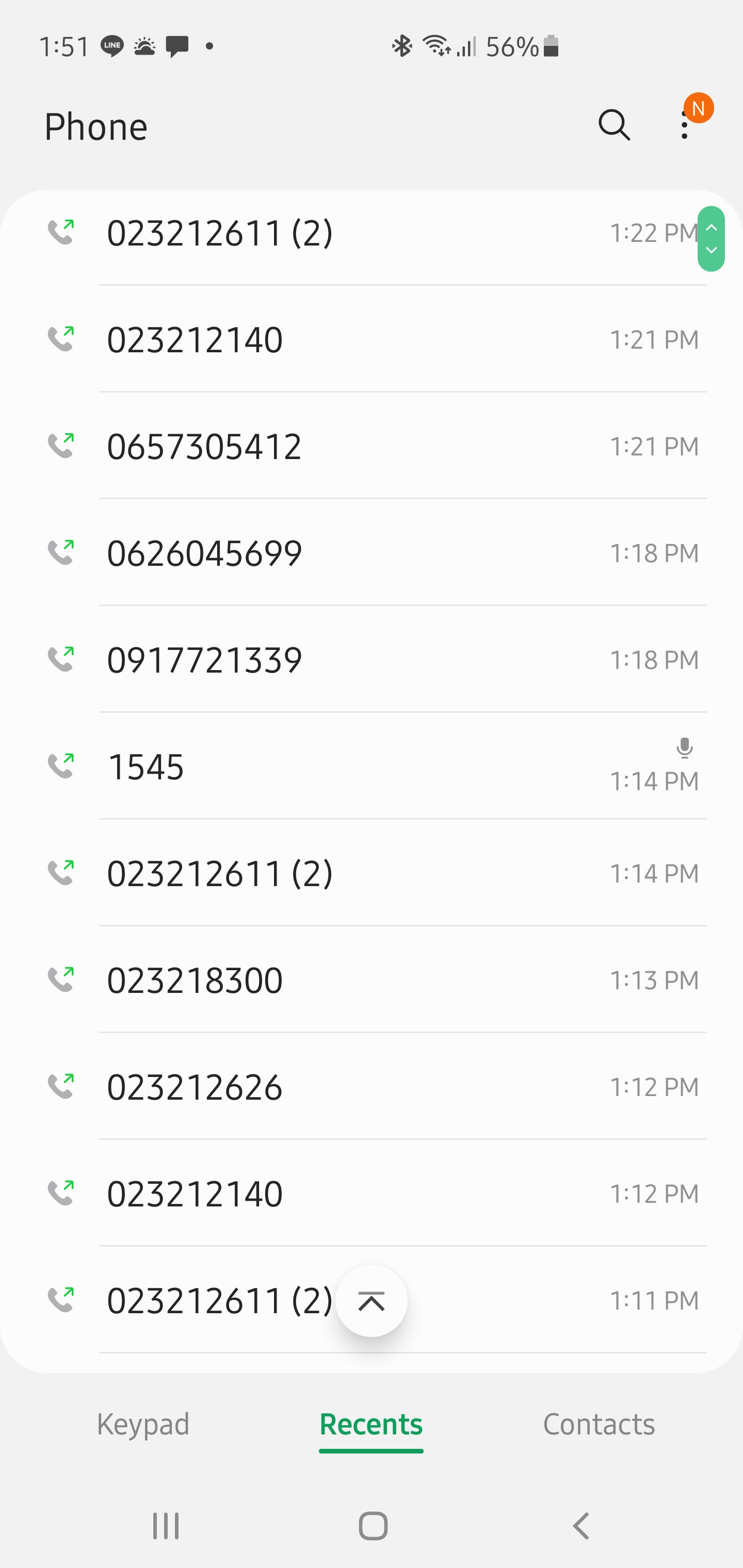Image resolution: width=743 pixels, height=1568 pixels.
Task: Go to the home screen
Action: 373,1526
